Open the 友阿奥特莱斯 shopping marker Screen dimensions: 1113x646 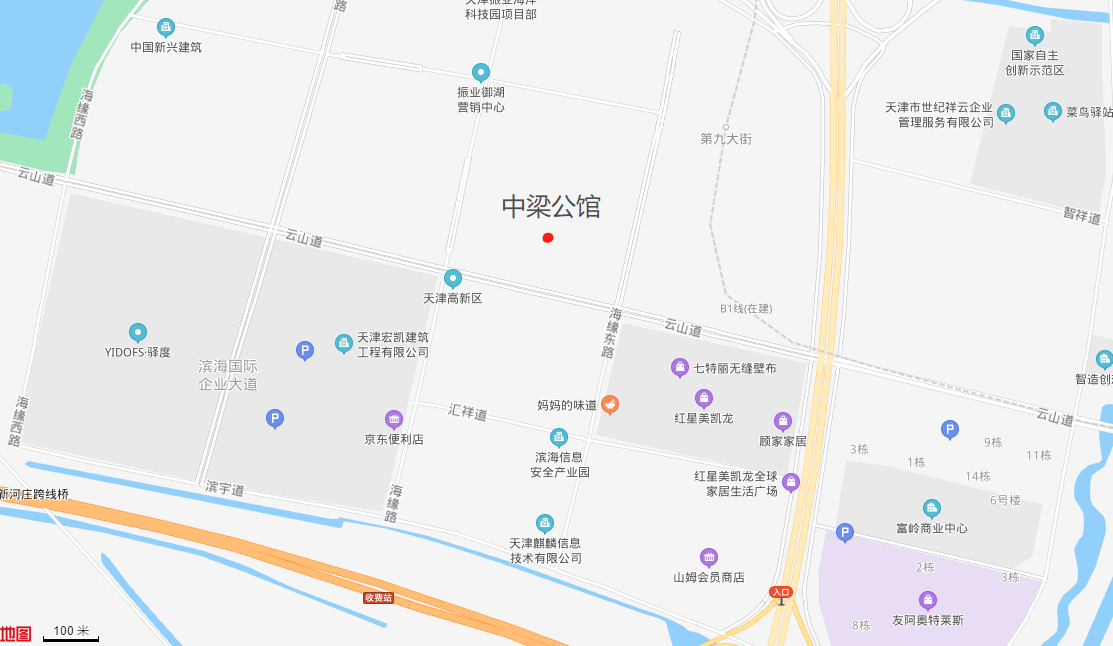click(x=928, y=600)
